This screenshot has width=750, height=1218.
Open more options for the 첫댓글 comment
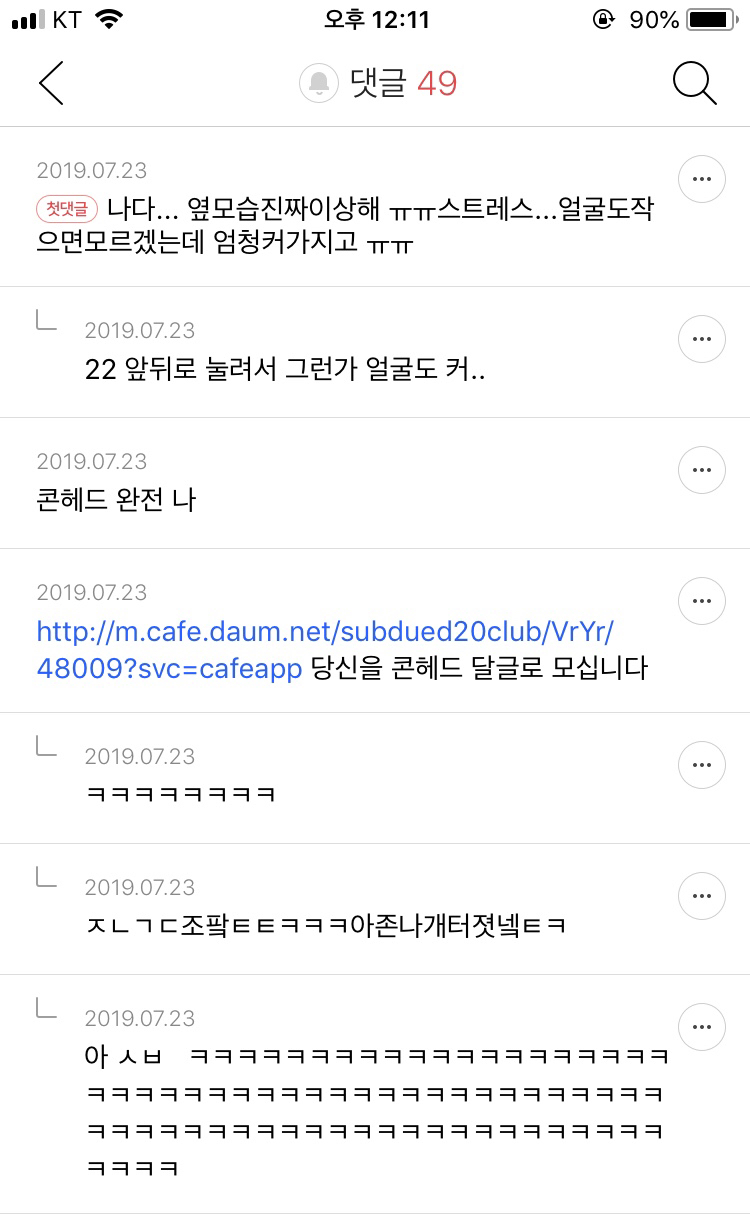pyautogui.click(x=702, y=180)
